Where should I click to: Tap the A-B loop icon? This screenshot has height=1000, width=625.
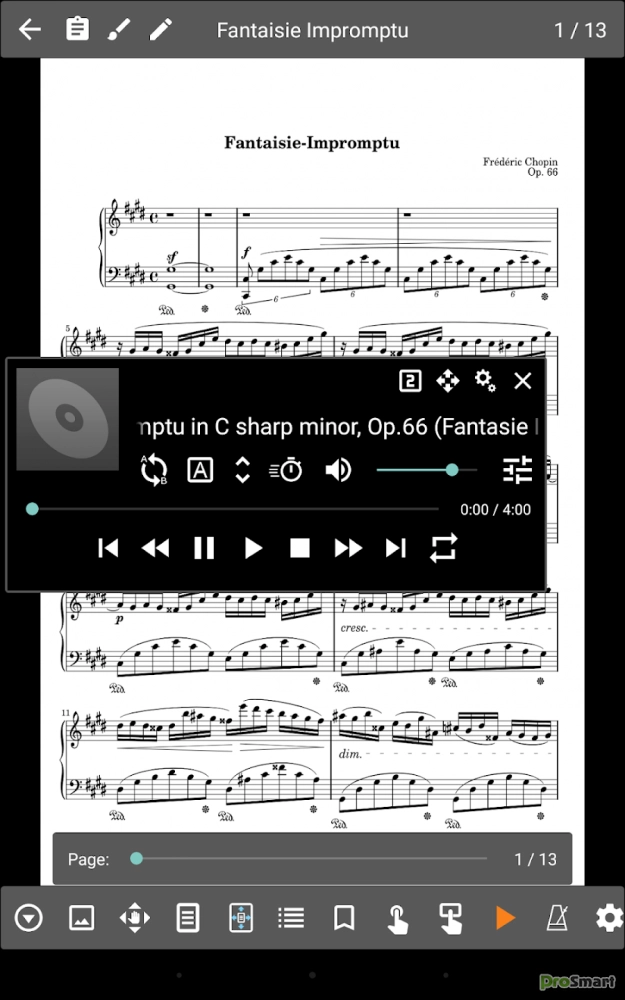coord(154,470)
